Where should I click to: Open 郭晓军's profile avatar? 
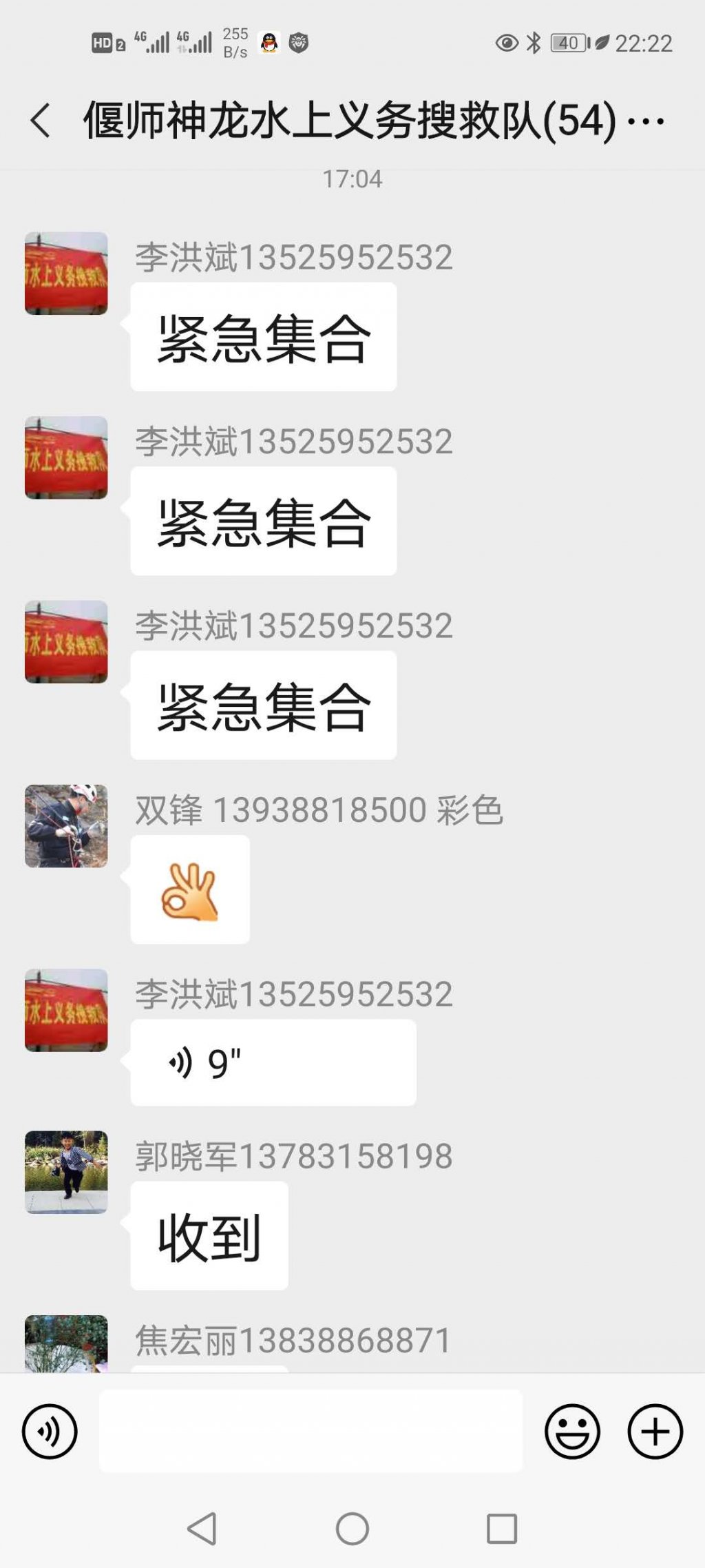[66, 1172]
